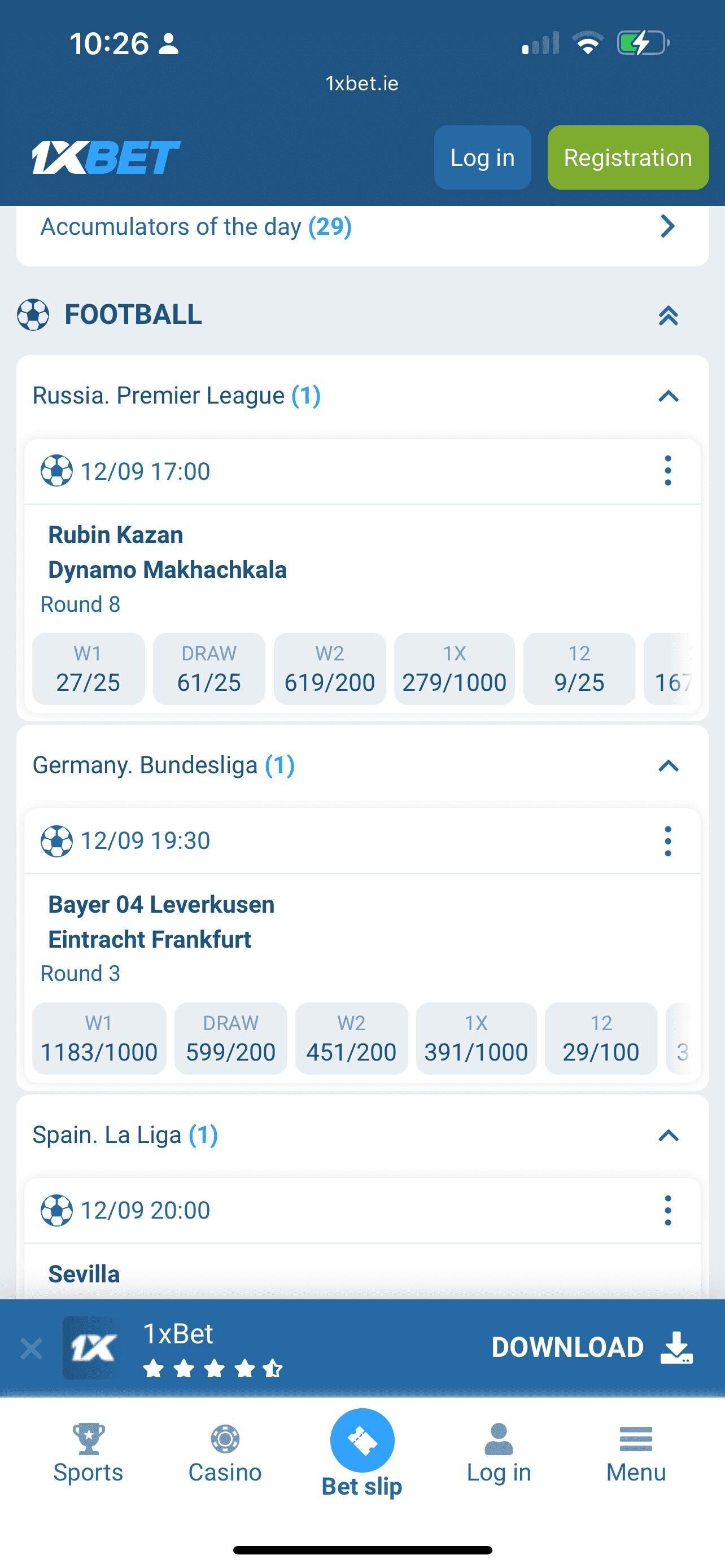The width and height of the screenshot is (725, 1568).
Task: Dismiss the 1xBet download banner
Action: coord(31,1348)
